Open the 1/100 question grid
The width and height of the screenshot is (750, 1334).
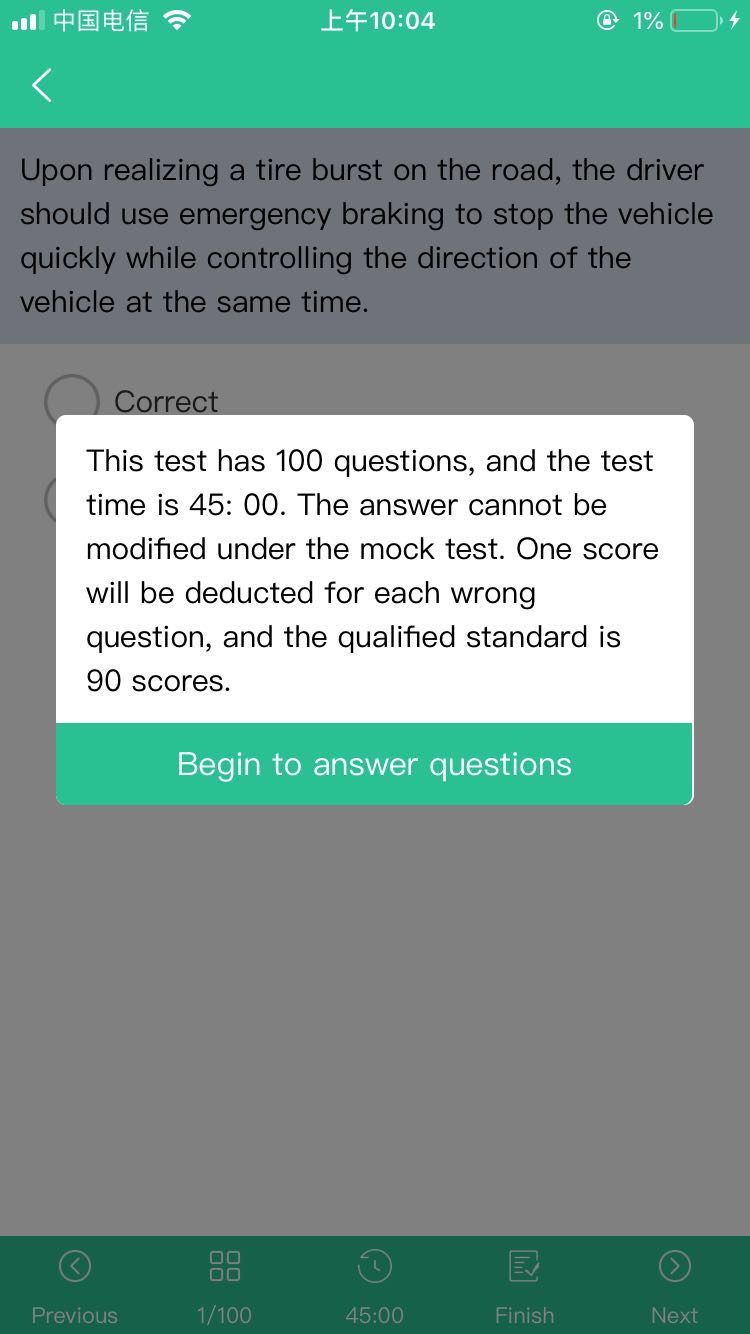pos(225,1284)
